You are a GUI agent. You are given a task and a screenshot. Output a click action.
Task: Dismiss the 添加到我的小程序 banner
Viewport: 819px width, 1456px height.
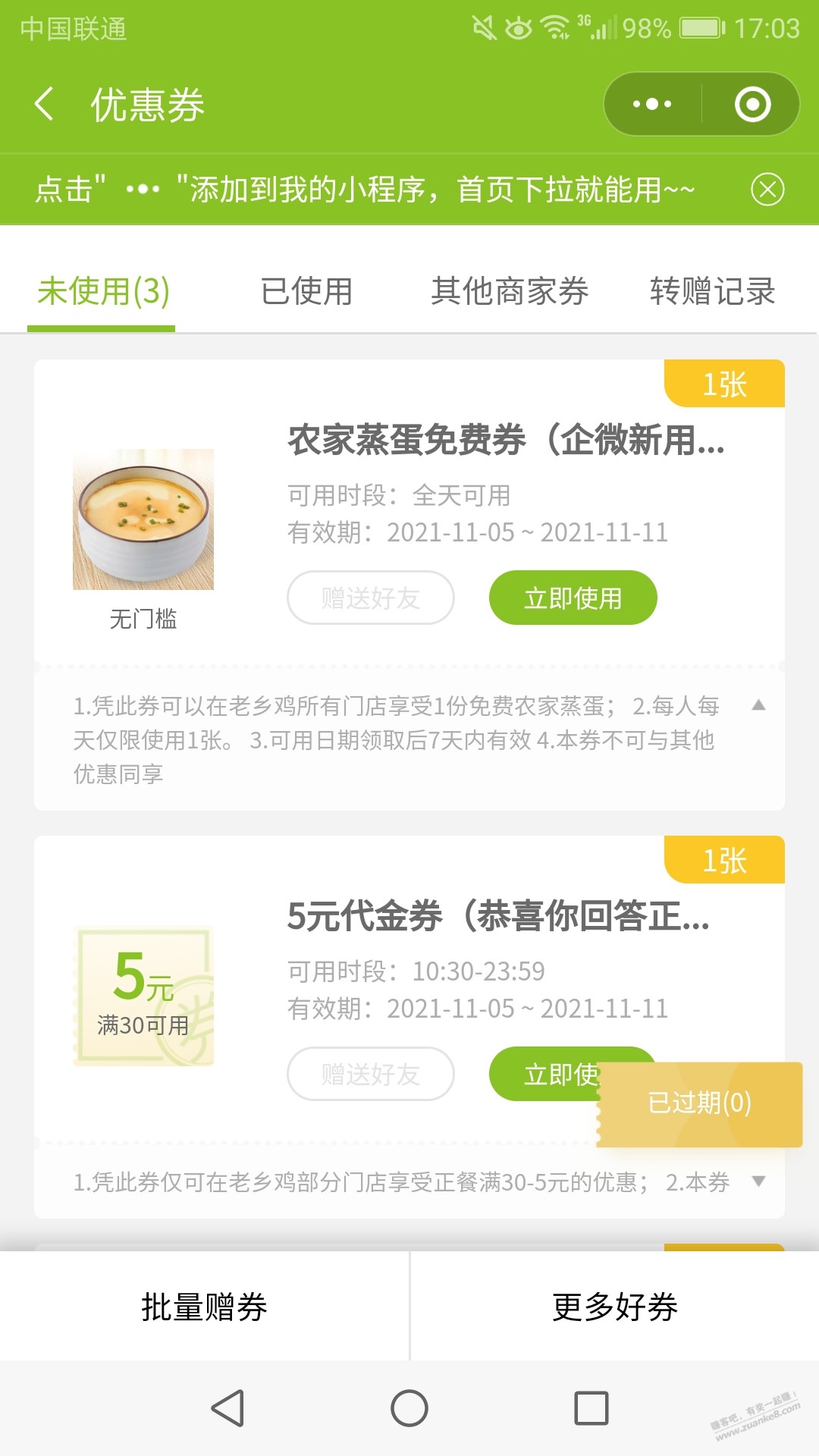[x=767, y=189]
